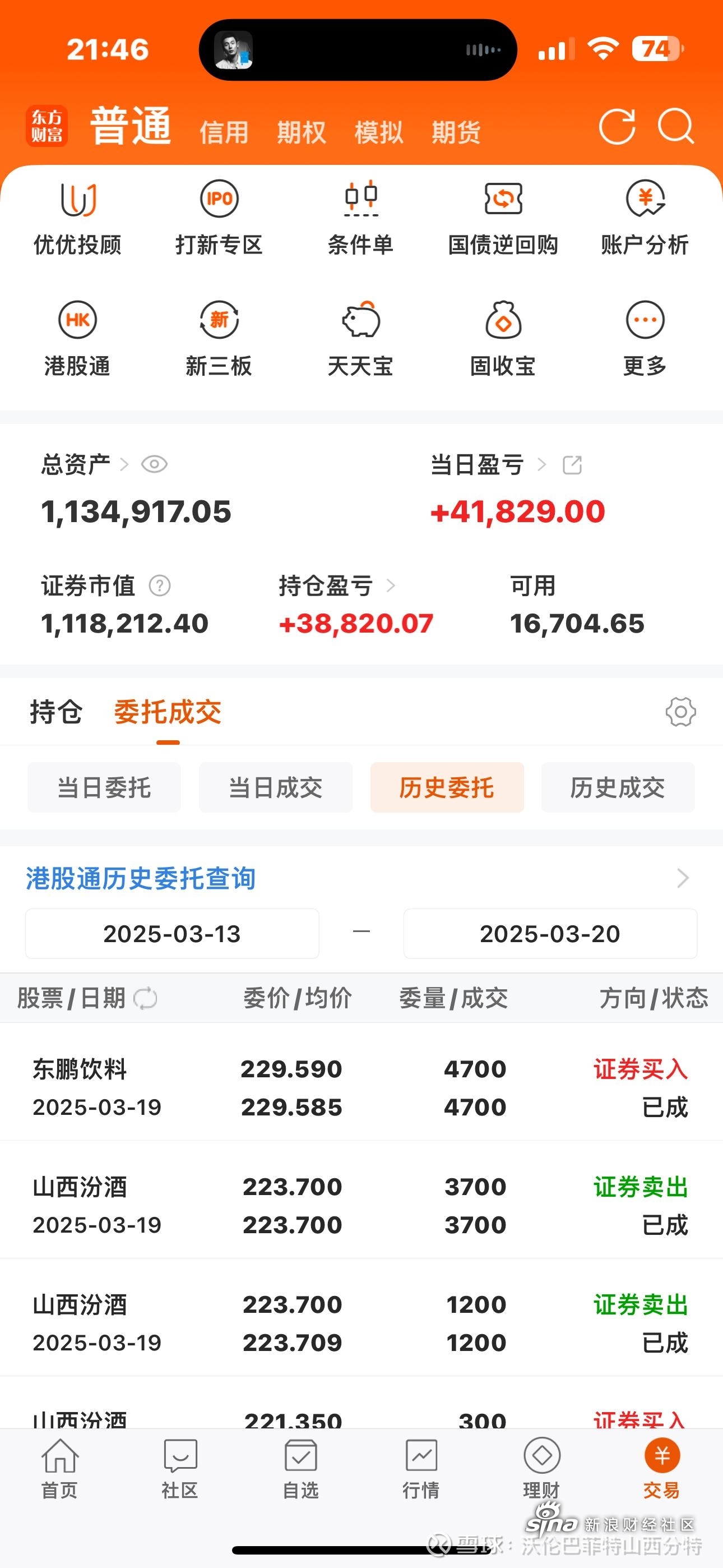
Task: Share today's profit via share icon
Action: (x=572, y=465)
